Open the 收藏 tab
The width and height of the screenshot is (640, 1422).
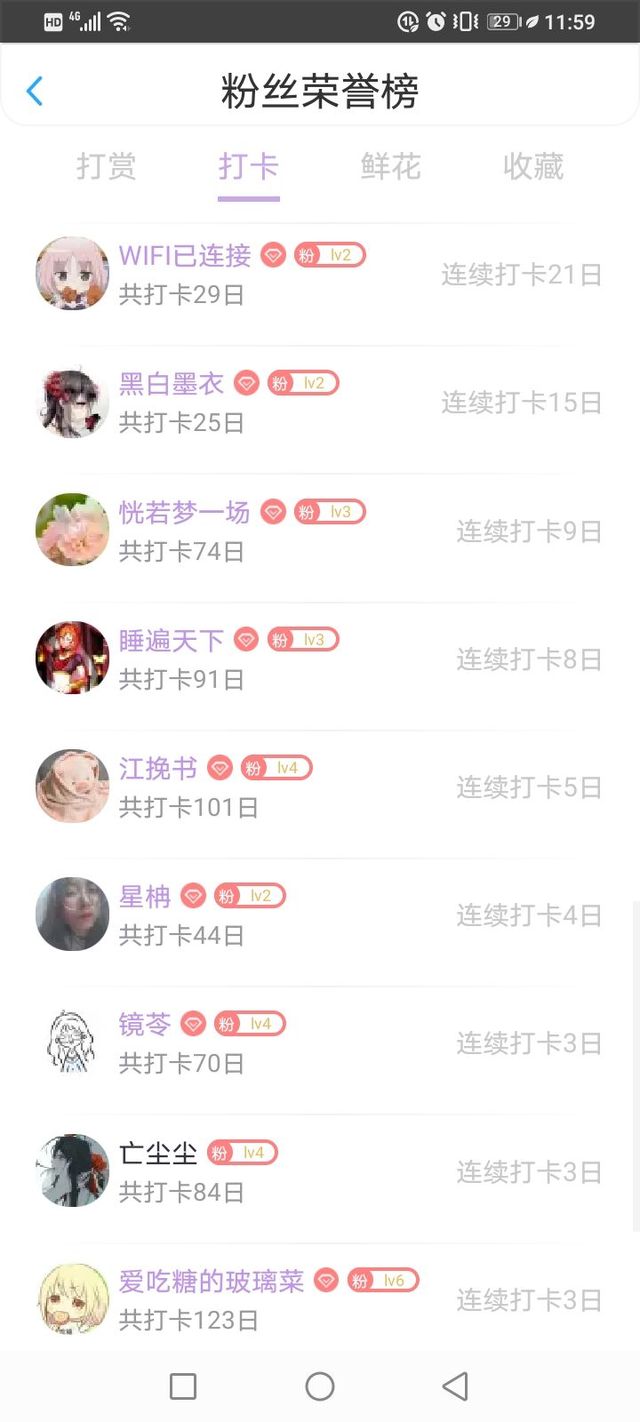tap(533, 166)
